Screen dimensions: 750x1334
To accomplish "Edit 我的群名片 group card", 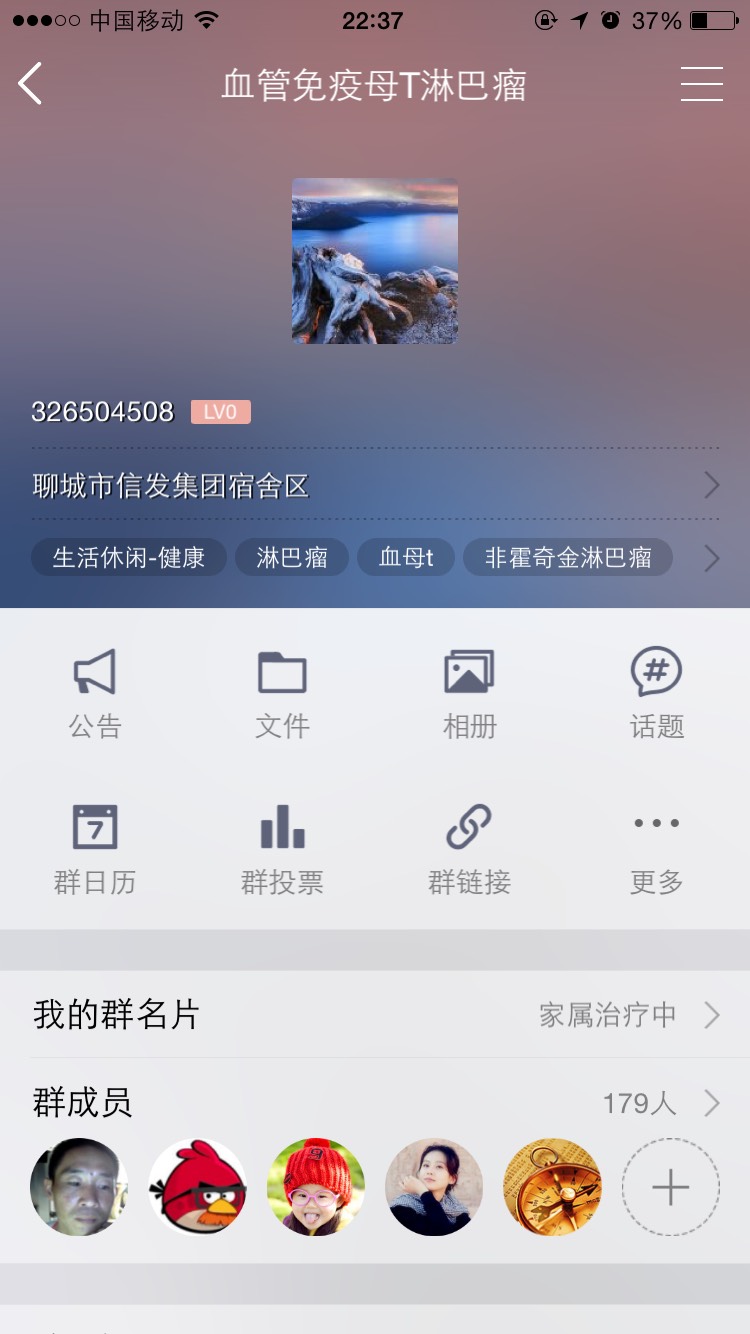I will pyautogui.click(x=375, y=1015).
